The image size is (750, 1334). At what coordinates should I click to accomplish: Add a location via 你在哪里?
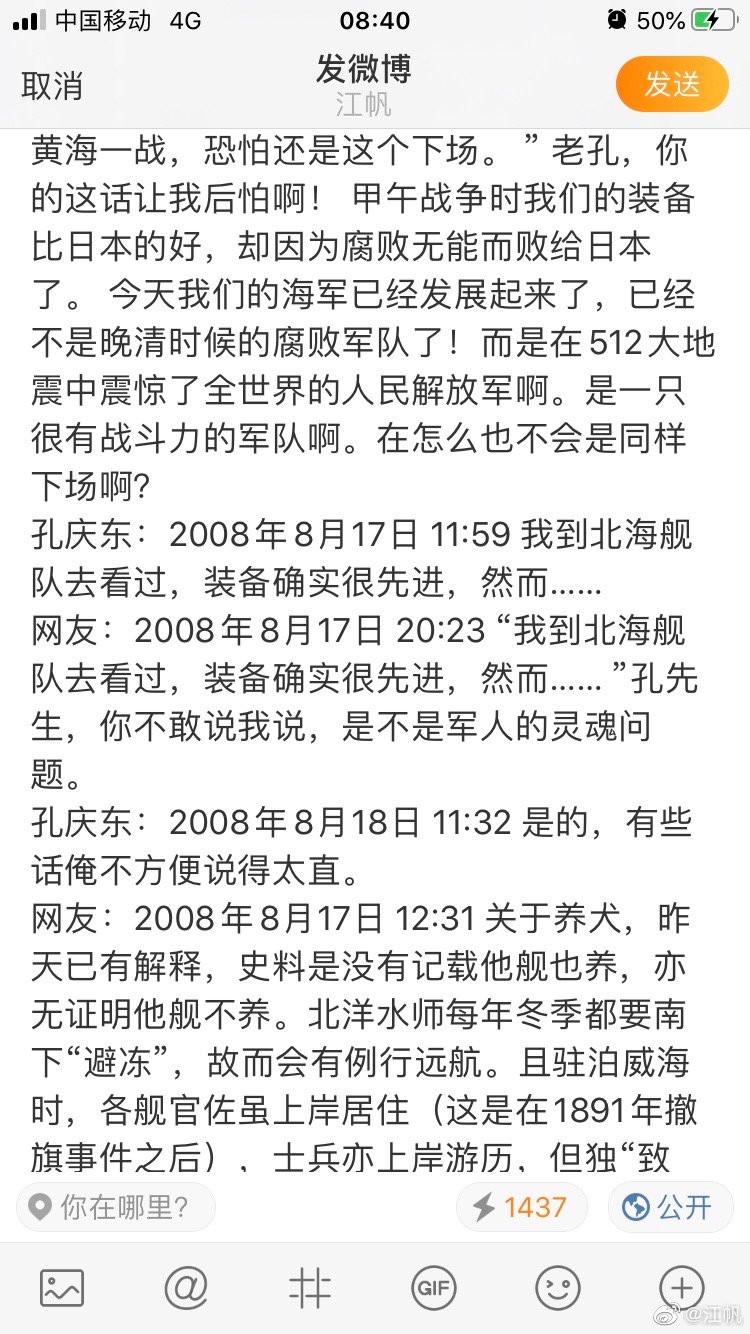coord(116,1207)
